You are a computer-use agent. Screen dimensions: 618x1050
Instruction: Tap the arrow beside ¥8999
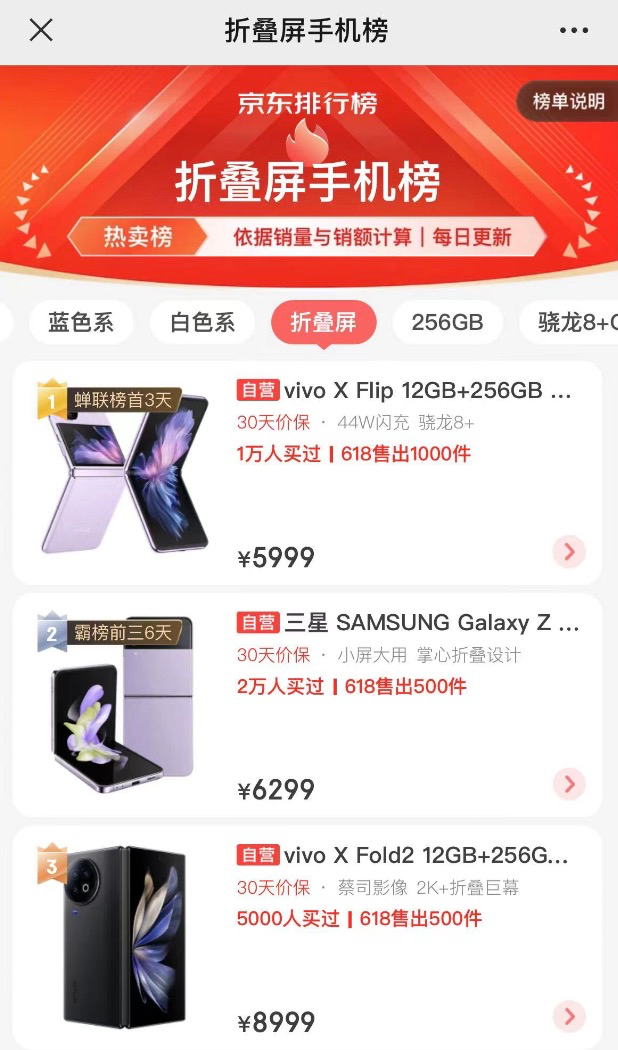coord(569,1017)
